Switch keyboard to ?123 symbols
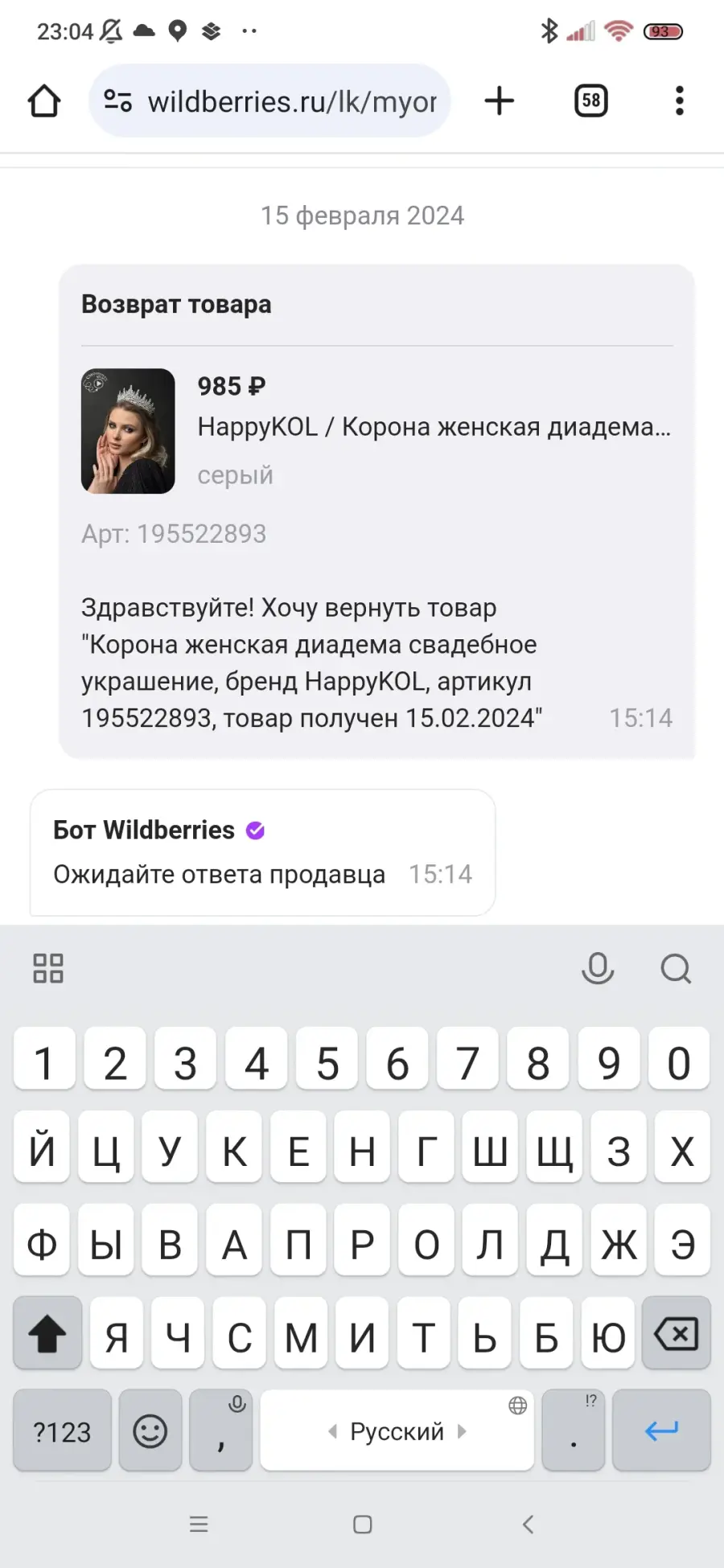Screen dimensions: 724x1568 click(62, 1430)
